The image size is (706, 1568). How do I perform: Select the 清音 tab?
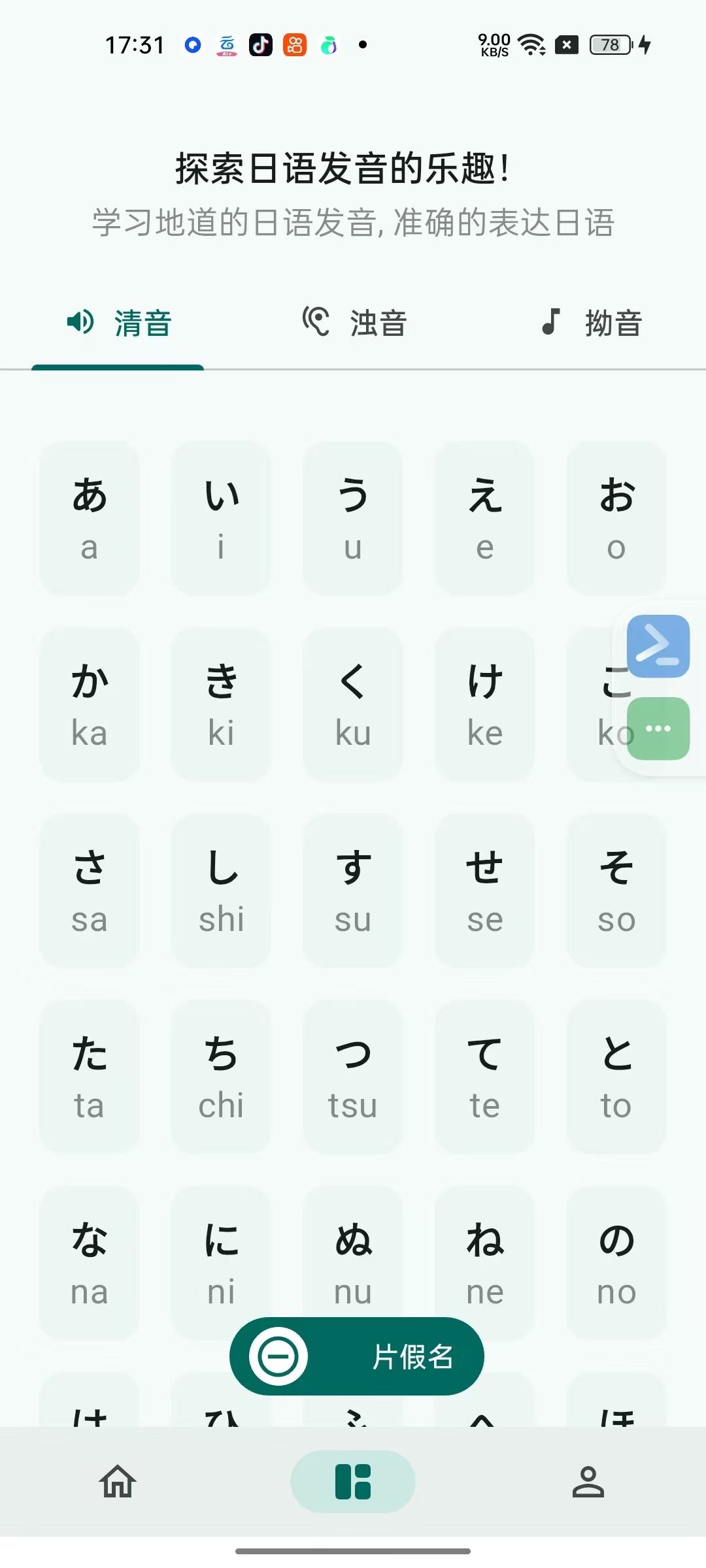click(x=118, y=323)
